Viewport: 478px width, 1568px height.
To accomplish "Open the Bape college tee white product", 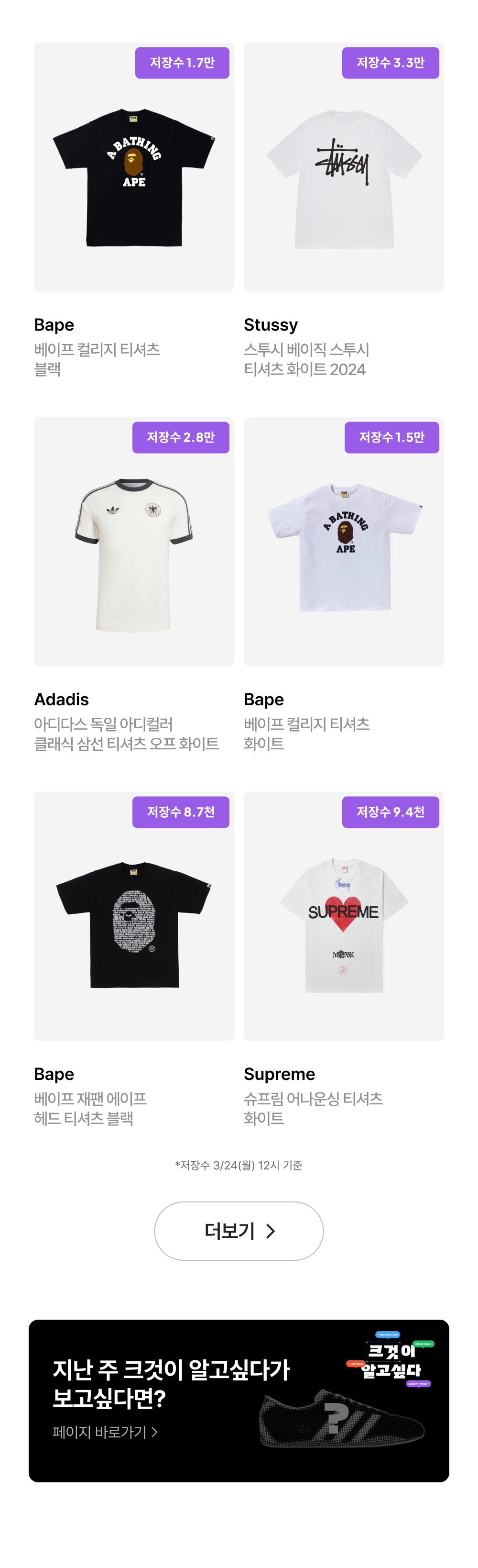I will click(344, 542).
